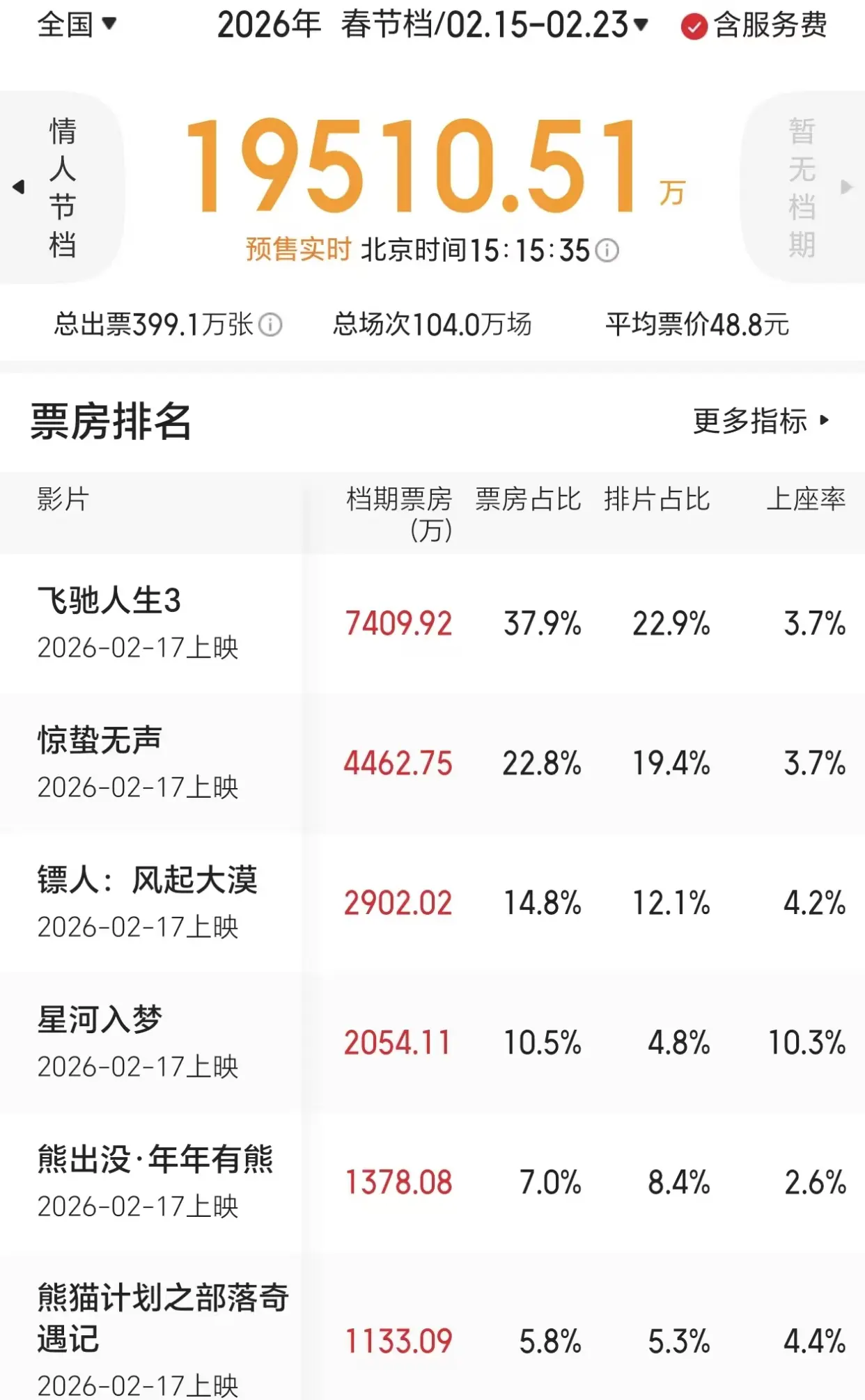Image resolution: width=865 pixels, height=1400 pixels.
Task: Open the 飞驰人生3 movie details
Action: [109, 601]
